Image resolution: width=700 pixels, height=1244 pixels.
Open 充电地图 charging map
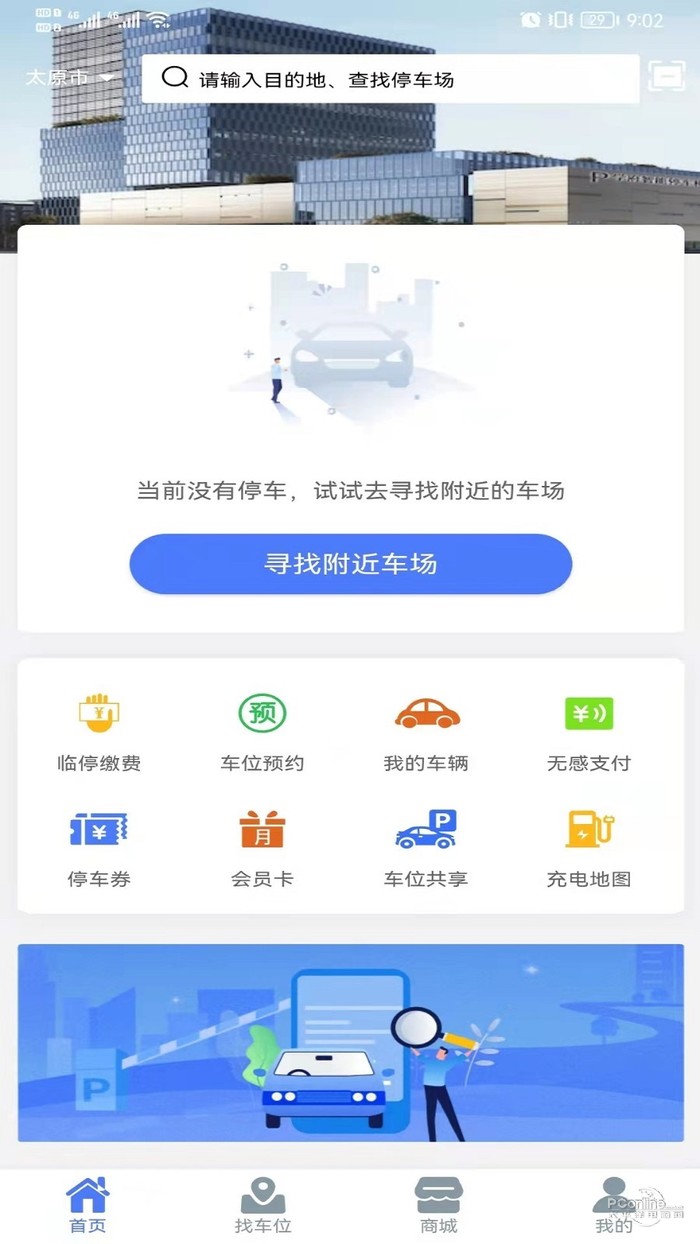(589, 850)
